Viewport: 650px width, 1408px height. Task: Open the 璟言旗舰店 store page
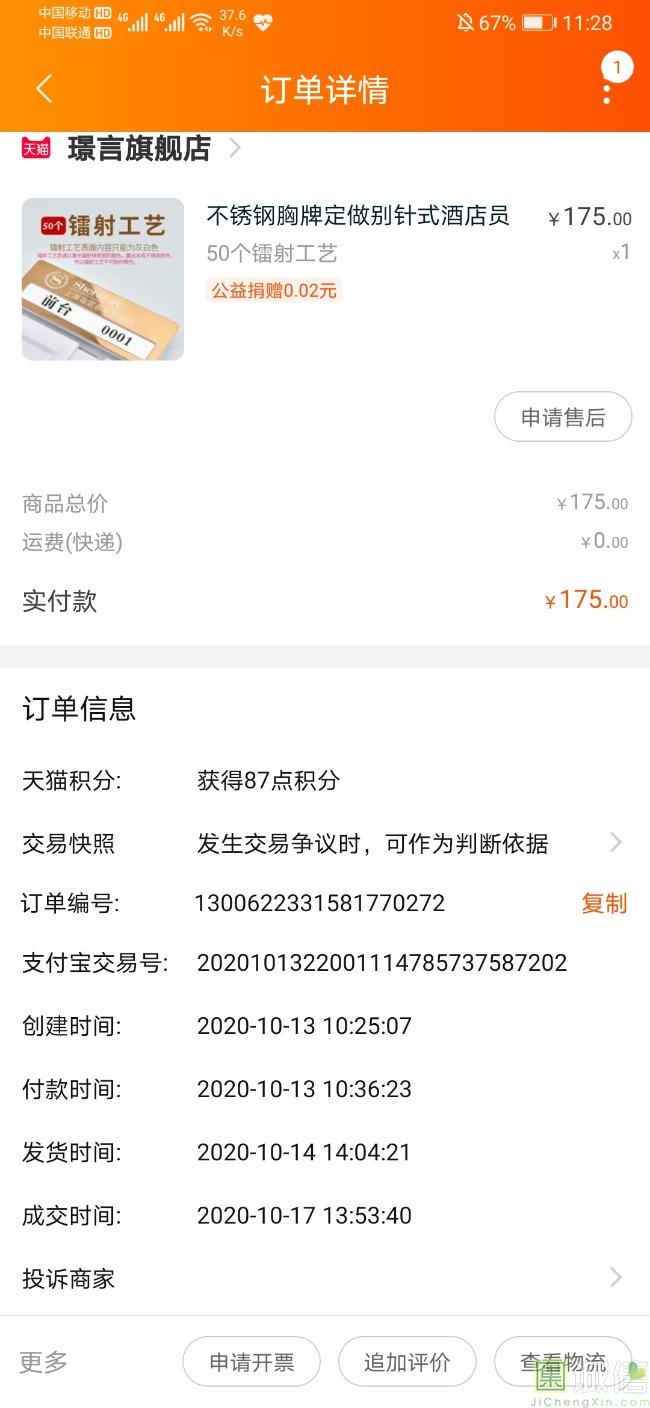pos(139,149)
